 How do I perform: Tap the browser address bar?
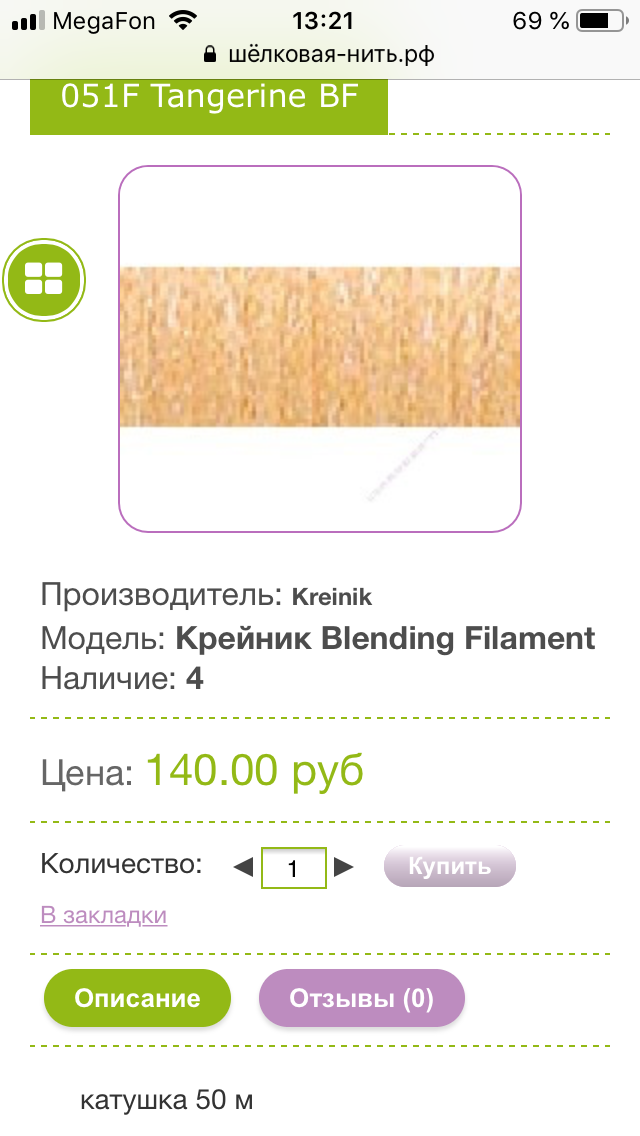coord(320,54)
